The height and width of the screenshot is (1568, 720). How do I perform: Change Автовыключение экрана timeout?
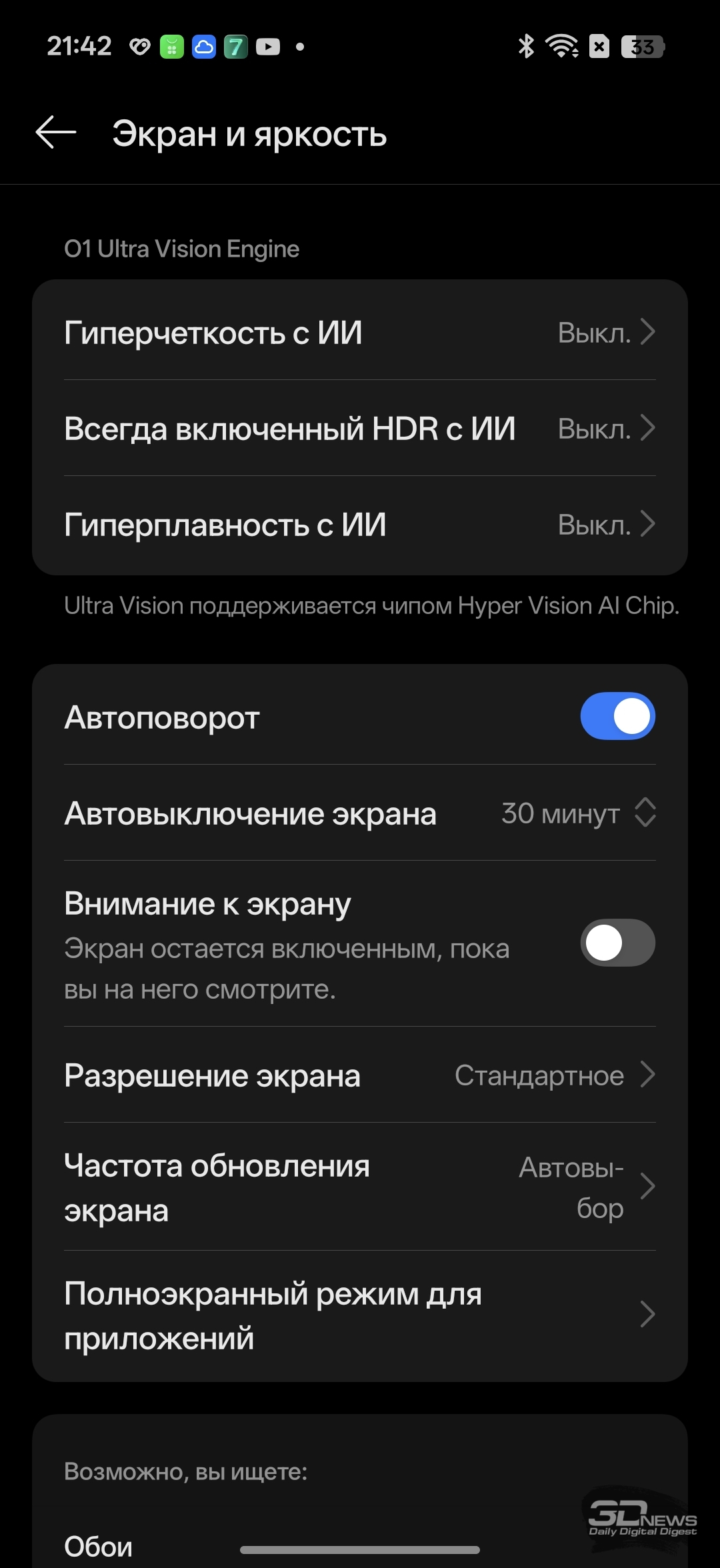[x=360, y=813]
